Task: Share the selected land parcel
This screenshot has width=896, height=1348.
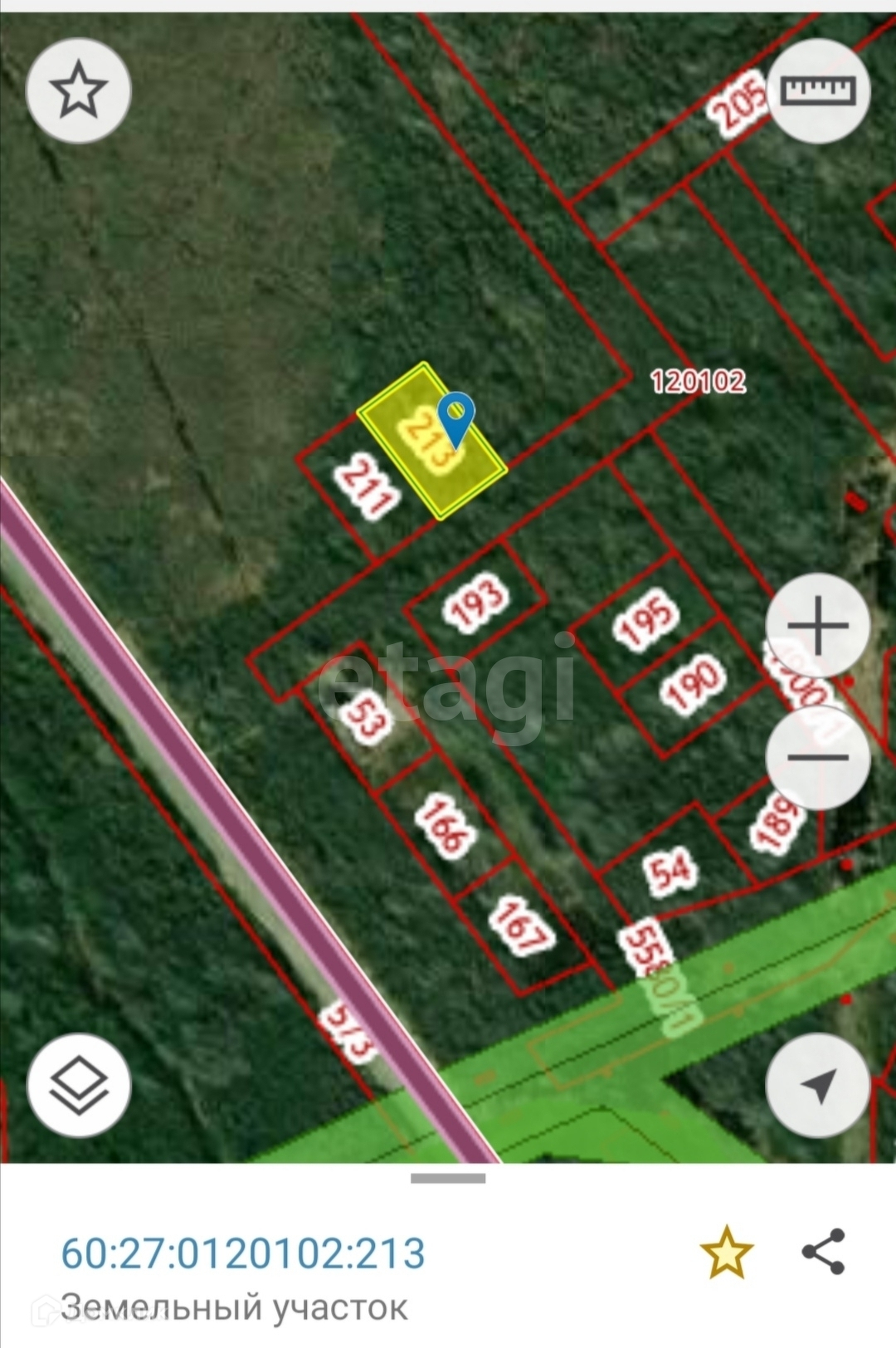Action: [x=823, y=1253]
